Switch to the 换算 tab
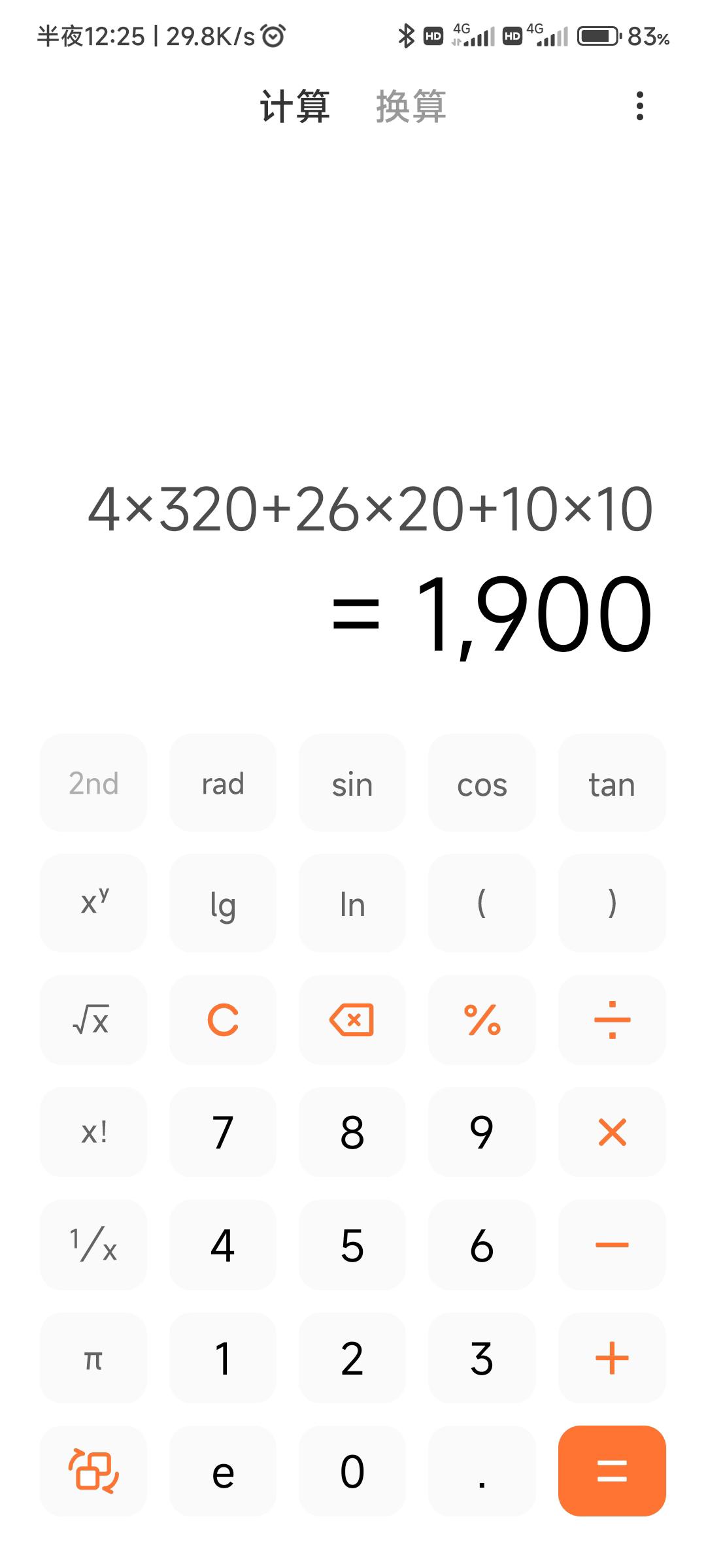The height and width of the screenshot is (1568, 706). [x=411, y=106]
